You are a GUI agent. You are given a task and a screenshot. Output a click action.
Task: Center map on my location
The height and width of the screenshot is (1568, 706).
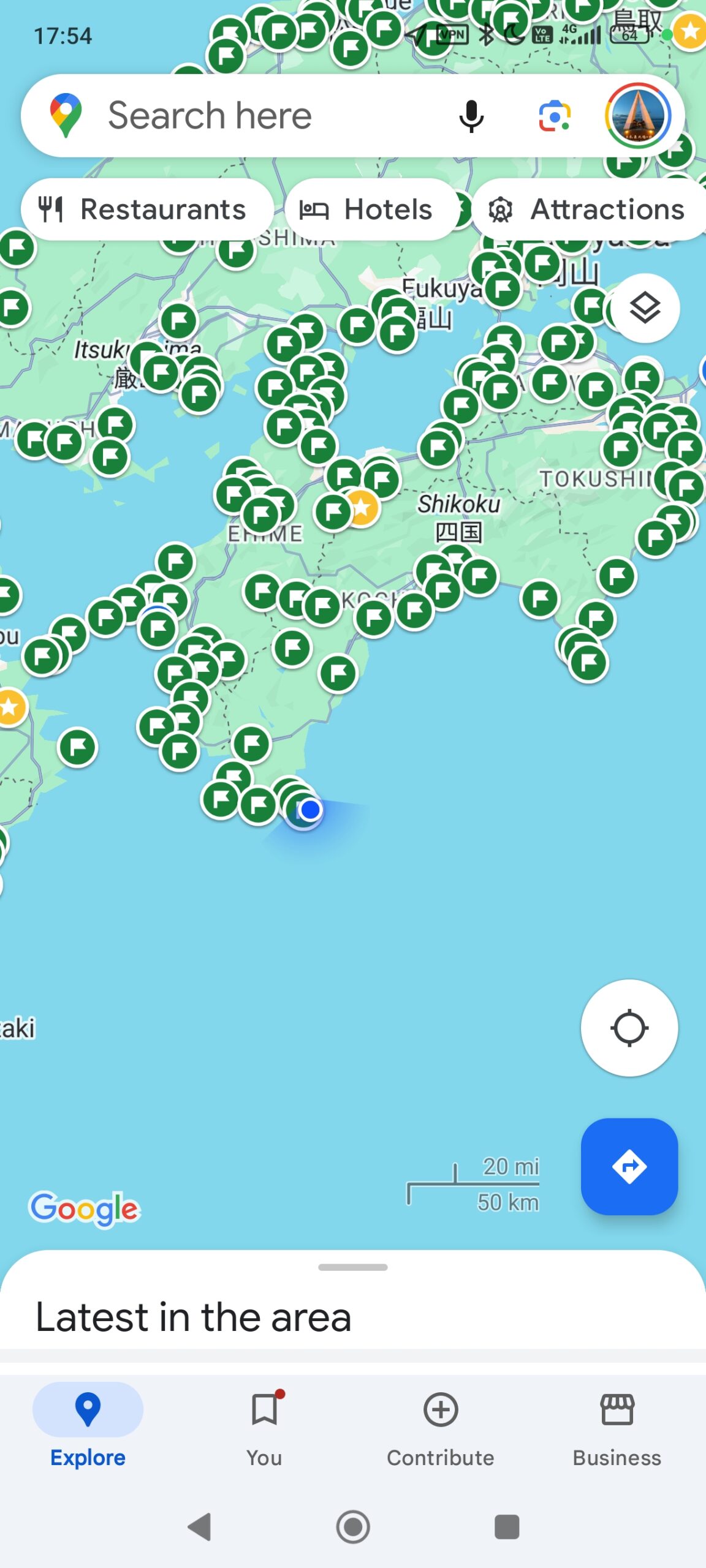(x=629, y=1028)
